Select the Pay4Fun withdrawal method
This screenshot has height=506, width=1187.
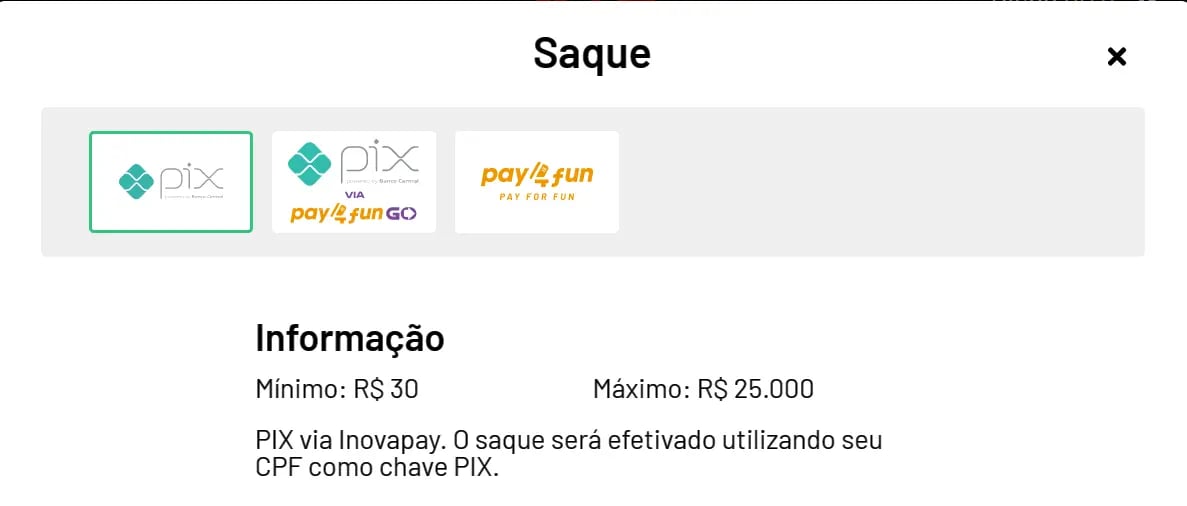pyautogui.click(x=537, y=182)
